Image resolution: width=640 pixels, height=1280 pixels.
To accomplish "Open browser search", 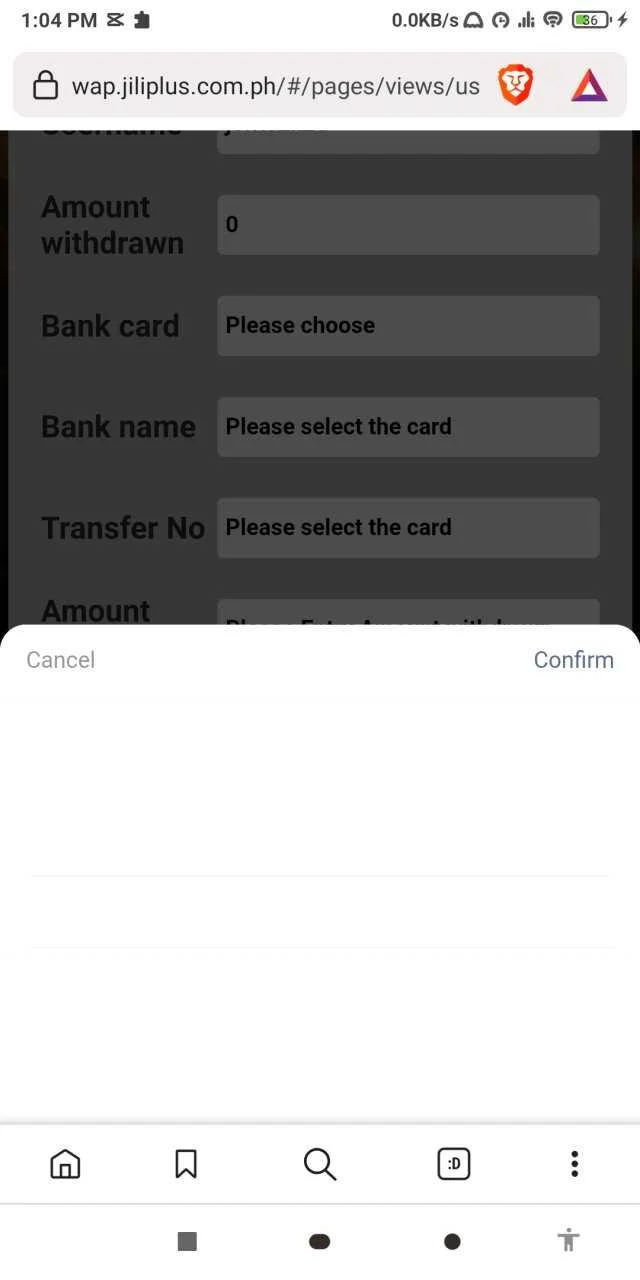I will (319, 1164).
